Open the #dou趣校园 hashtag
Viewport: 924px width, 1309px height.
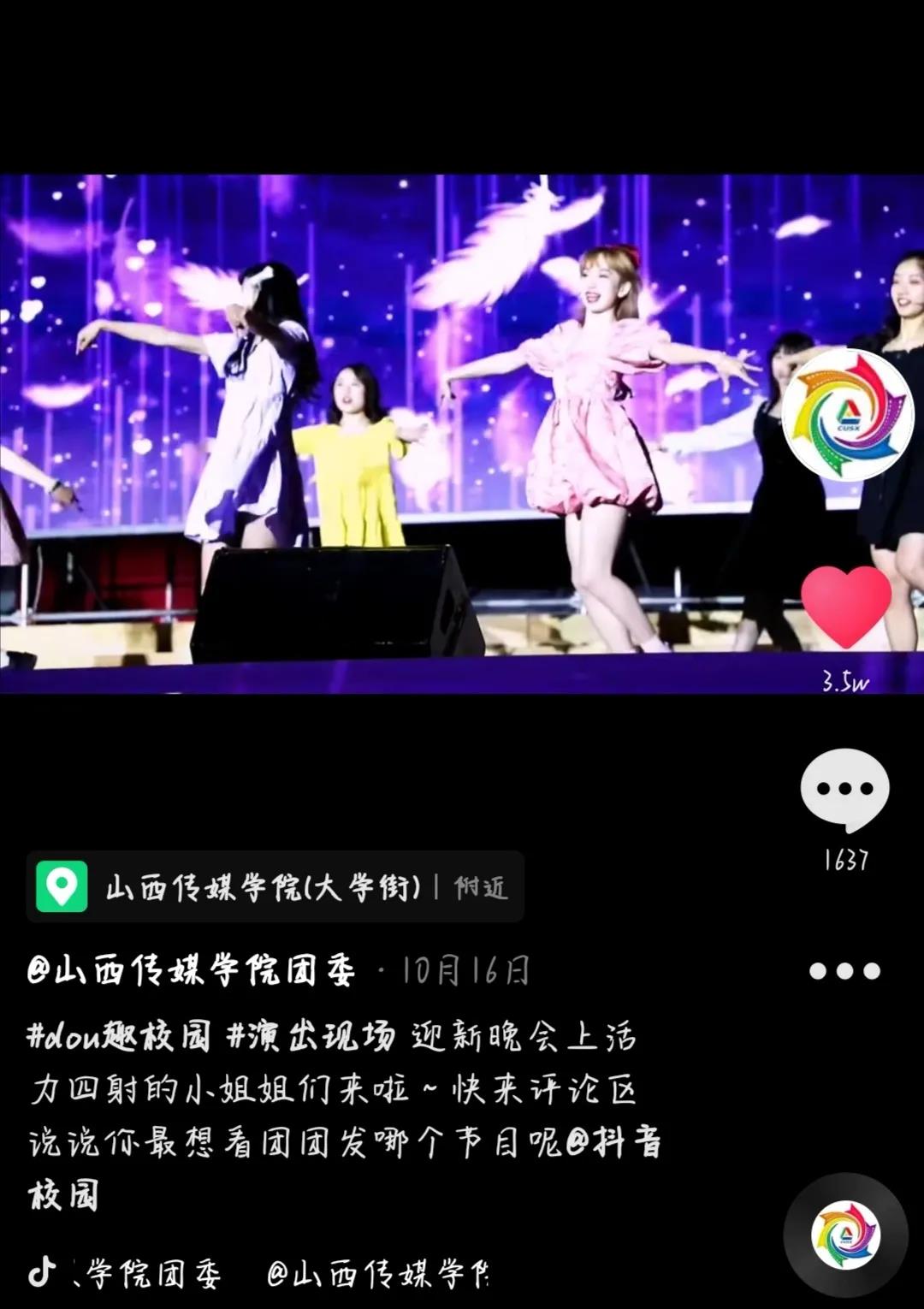point(118,1037)
